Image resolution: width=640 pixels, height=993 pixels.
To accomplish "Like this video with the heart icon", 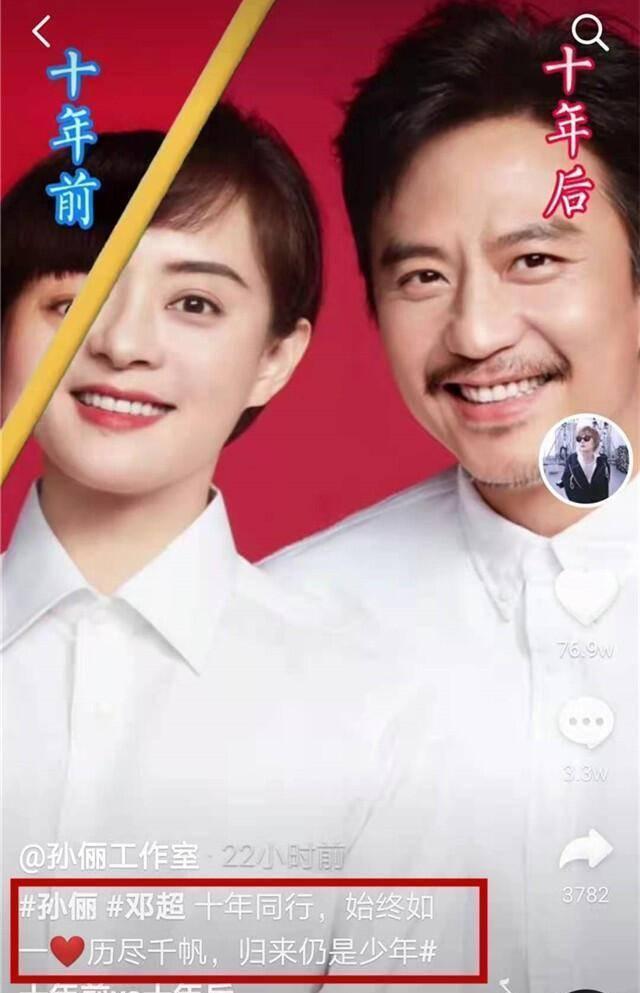I will click(586, 597).
